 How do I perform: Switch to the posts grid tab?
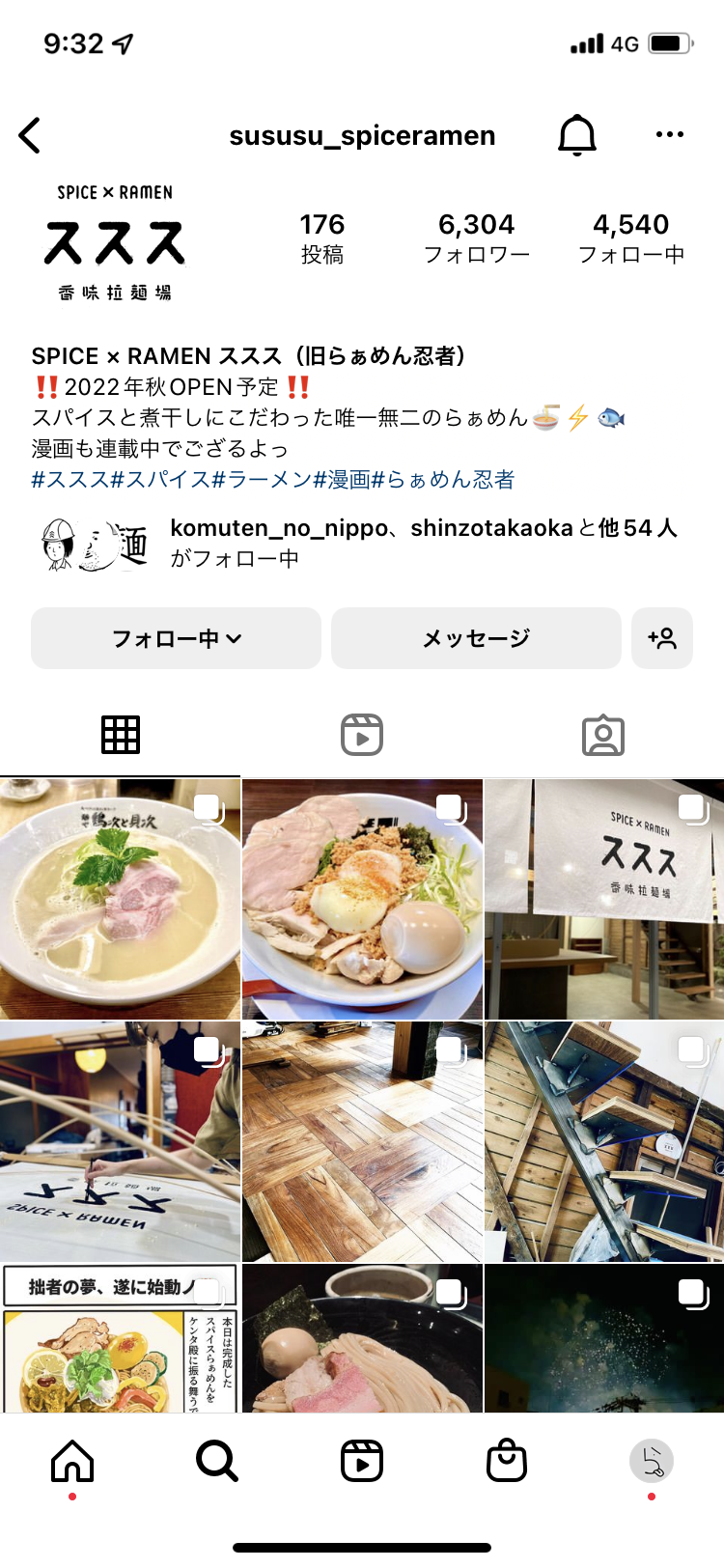121,735
